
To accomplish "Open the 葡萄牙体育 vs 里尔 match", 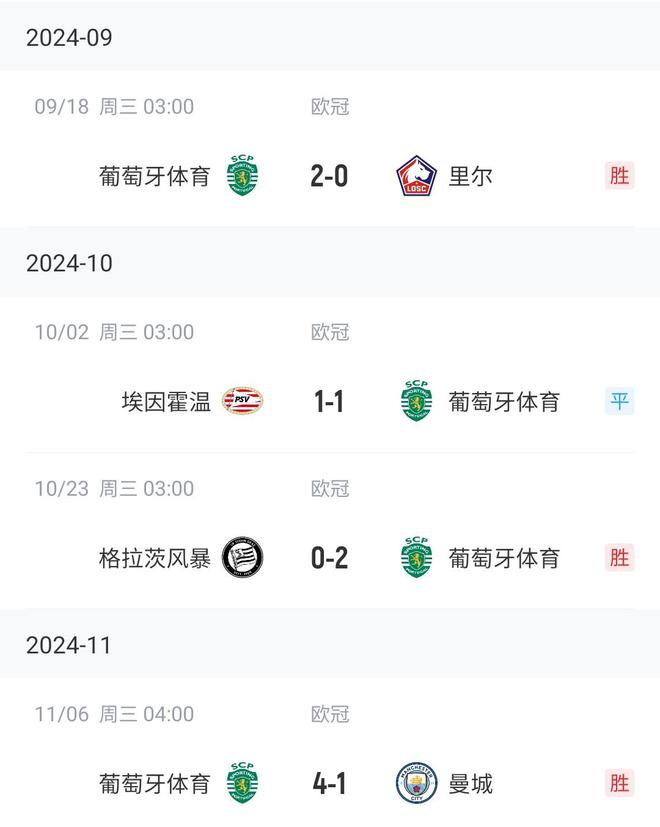I will coord(329,176).
